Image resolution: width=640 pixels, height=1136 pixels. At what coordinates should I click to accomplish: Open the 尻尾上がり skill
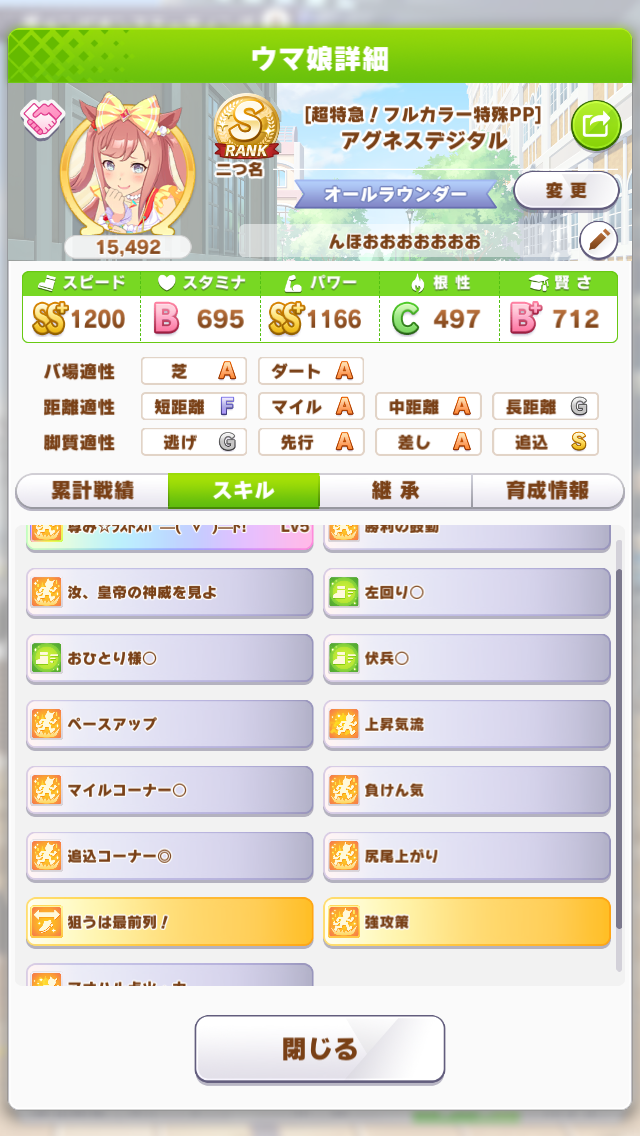tap(466, 856)
